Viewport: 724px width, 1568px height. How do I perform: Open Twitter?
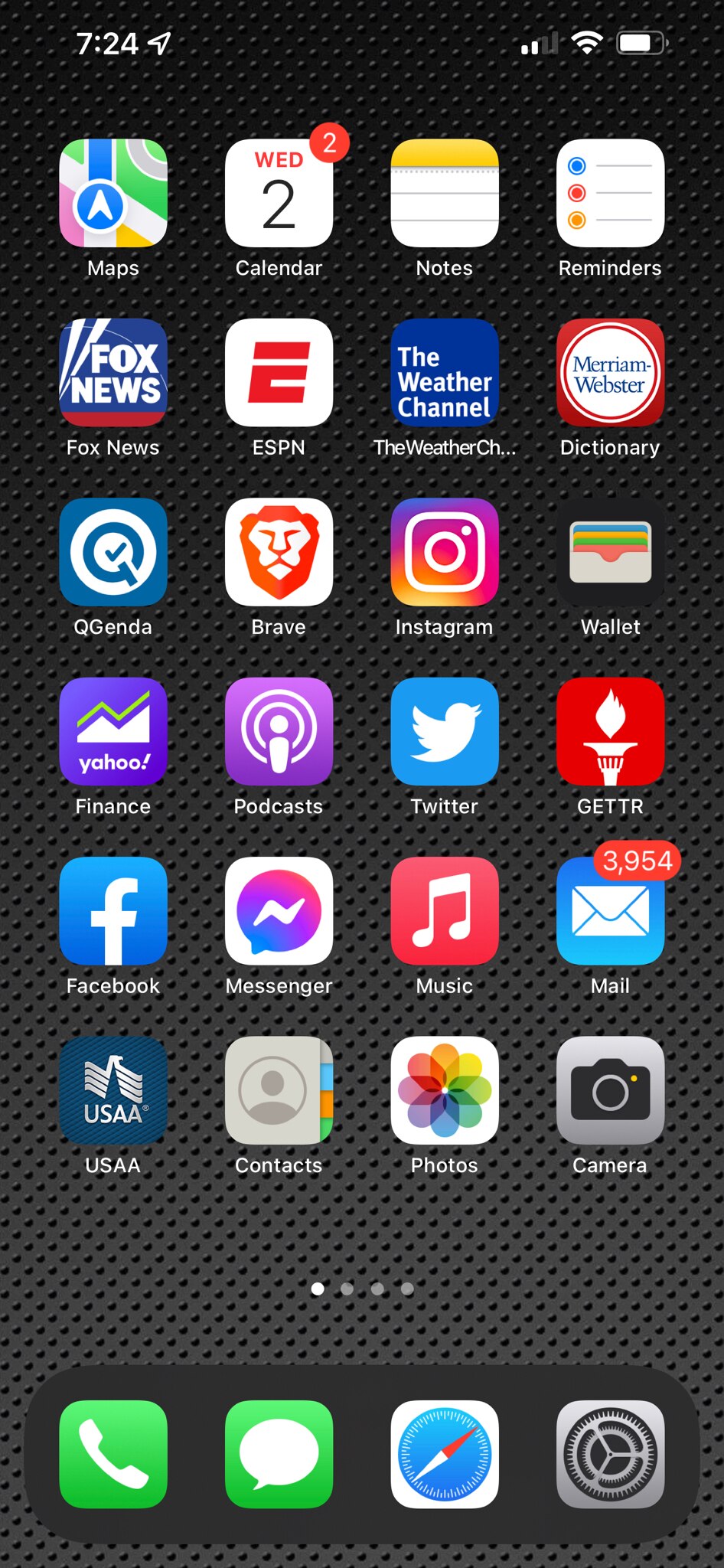tap(444, 732)
